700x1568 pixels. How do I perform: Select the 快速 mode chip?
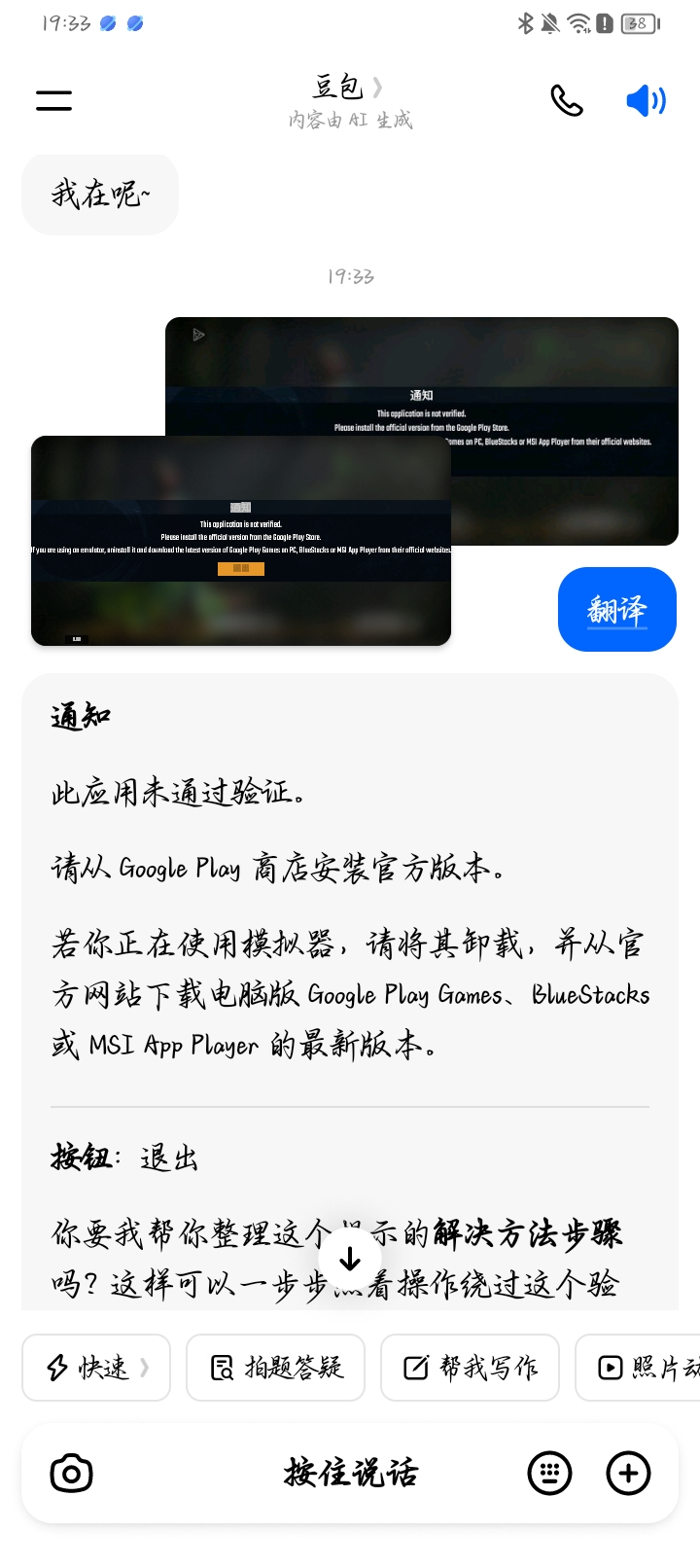[96, 1368]
